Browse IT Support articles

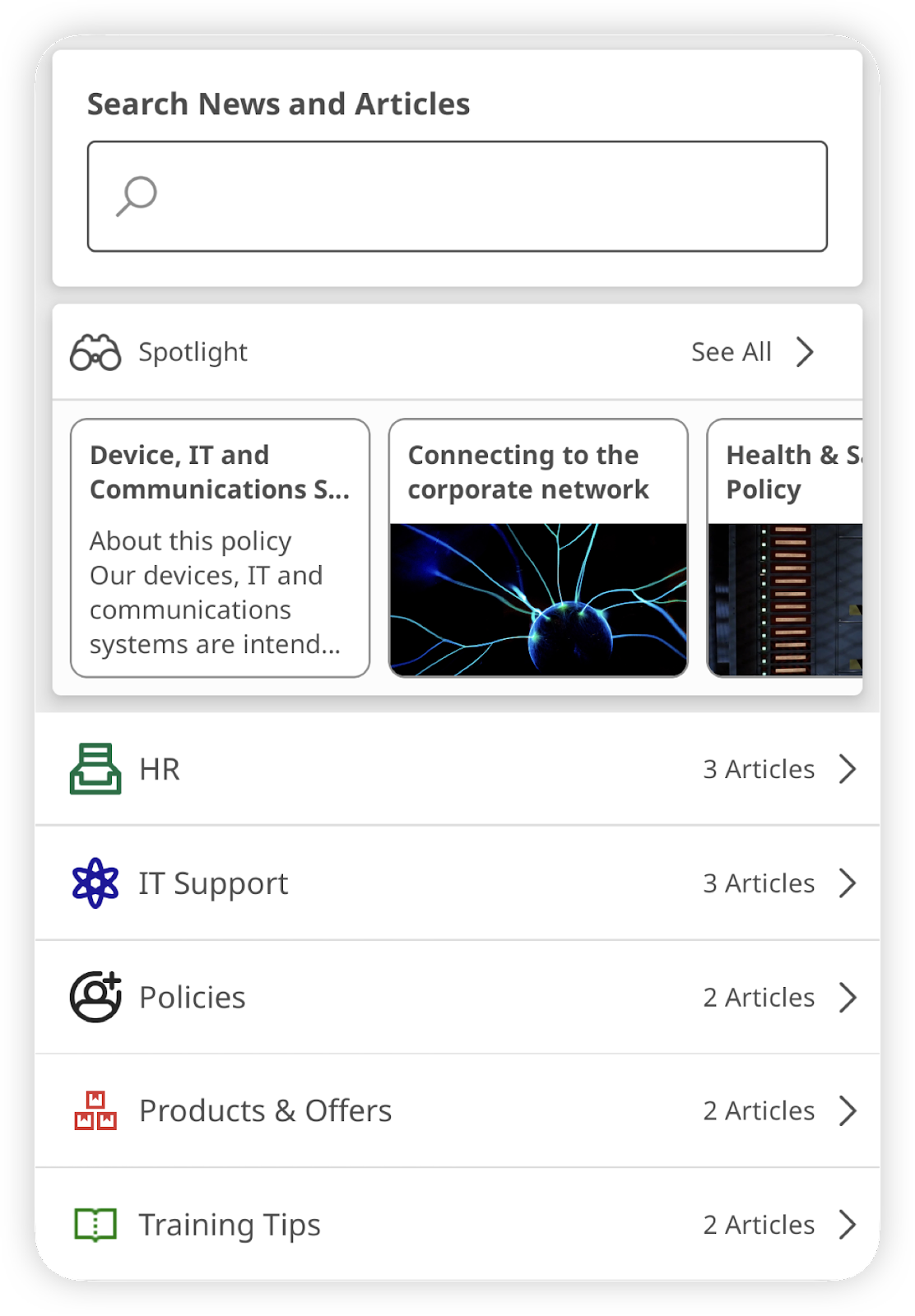(x=457, y=883)
